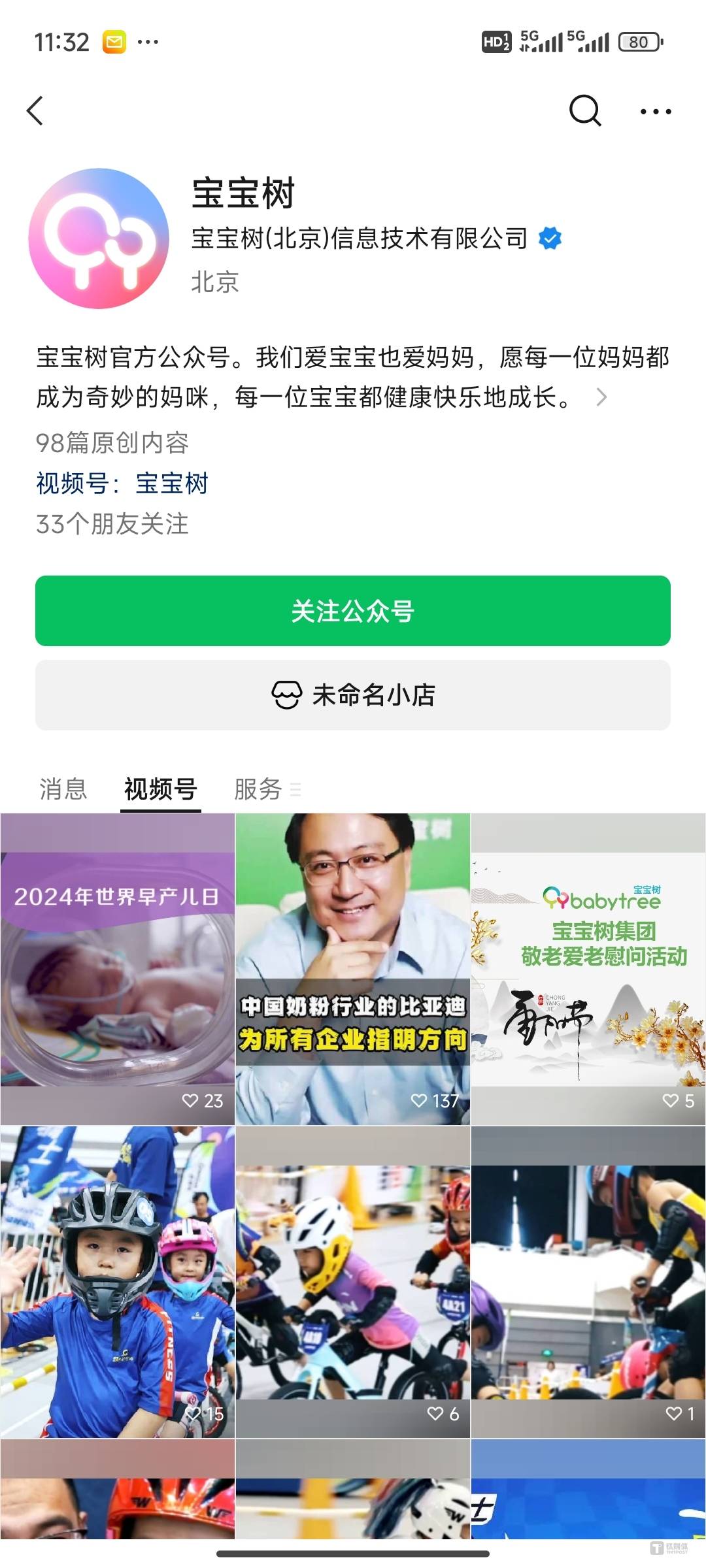This screenshot has height=1568, width=706.
Task: Select the 视频号 tab
Action: pyautogui.click(x=161, y=789)
